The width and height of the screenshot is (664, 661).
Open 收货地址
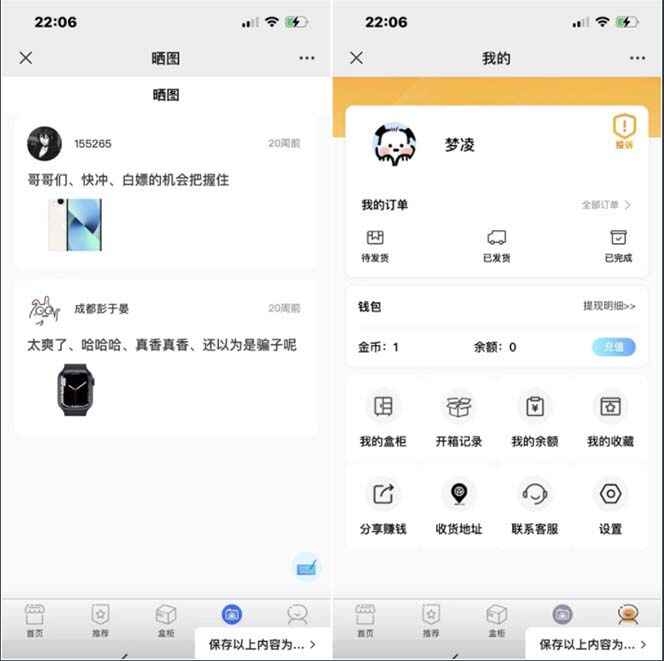(x=459, y=505)
